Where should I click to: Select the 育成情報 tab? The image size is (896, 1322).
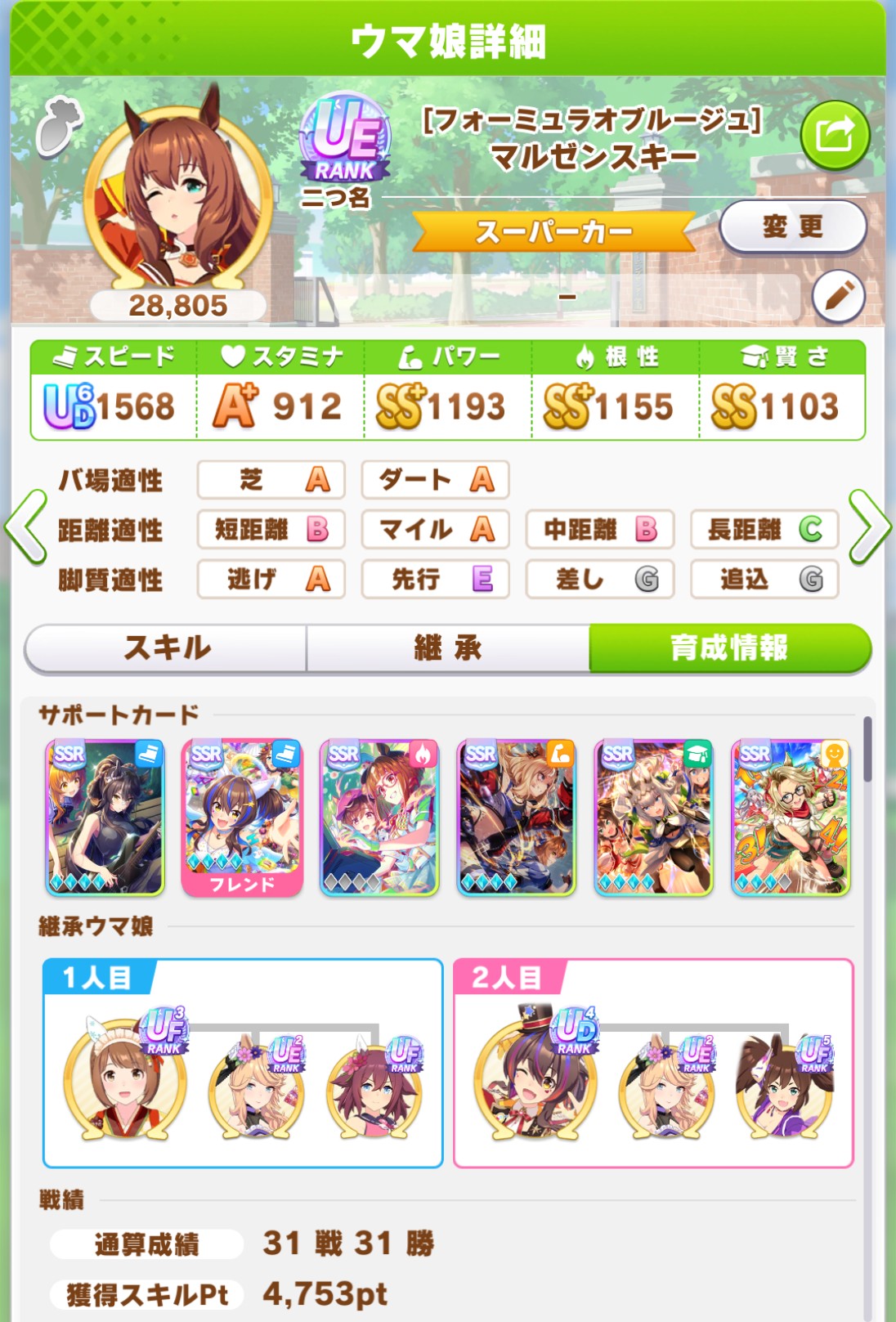(x=729, y=648)
